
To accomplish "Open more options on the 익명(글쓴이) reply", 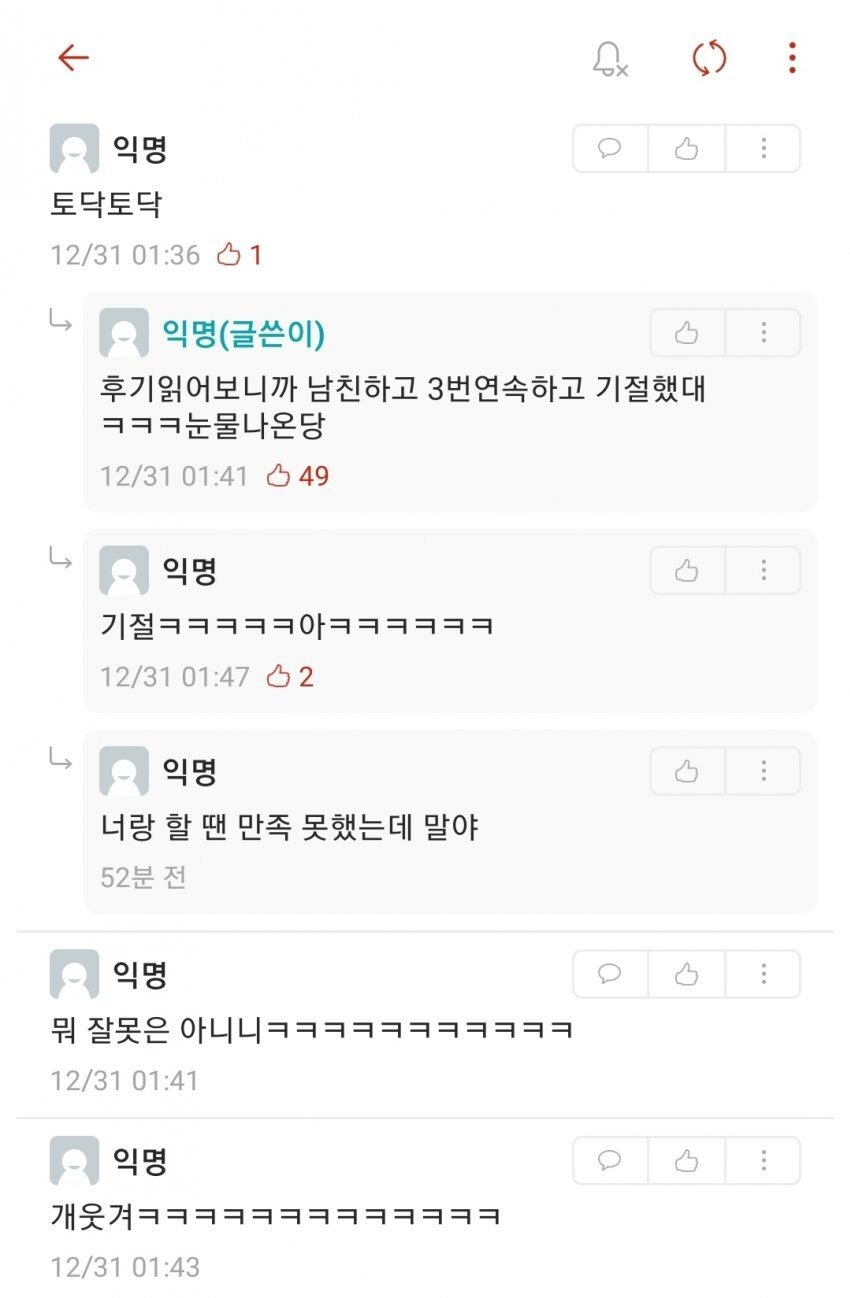I will tap(763, 333).
